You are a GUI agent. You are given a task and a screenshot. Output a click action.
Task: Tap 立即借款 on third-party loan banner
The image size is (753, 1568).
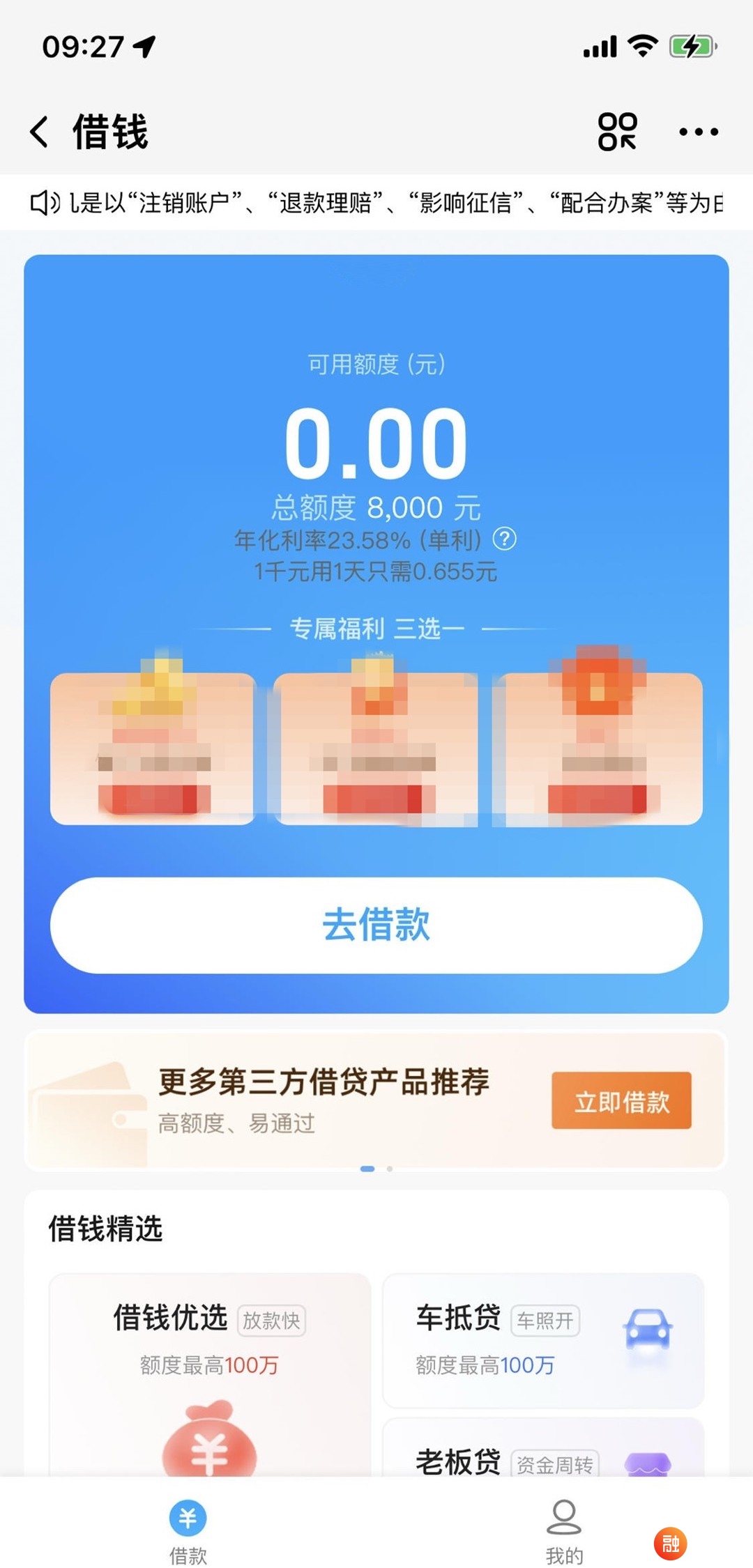[x=621, y=1101]
